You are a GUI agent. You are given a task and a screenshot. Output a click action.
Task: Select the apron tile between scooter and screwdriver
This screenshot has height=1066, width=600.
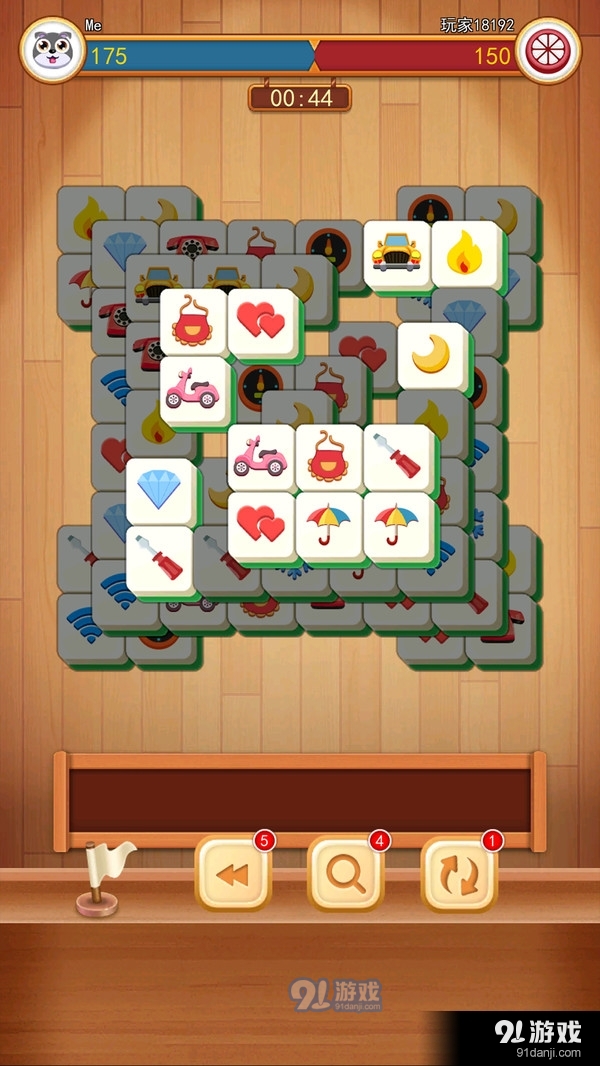328,456
